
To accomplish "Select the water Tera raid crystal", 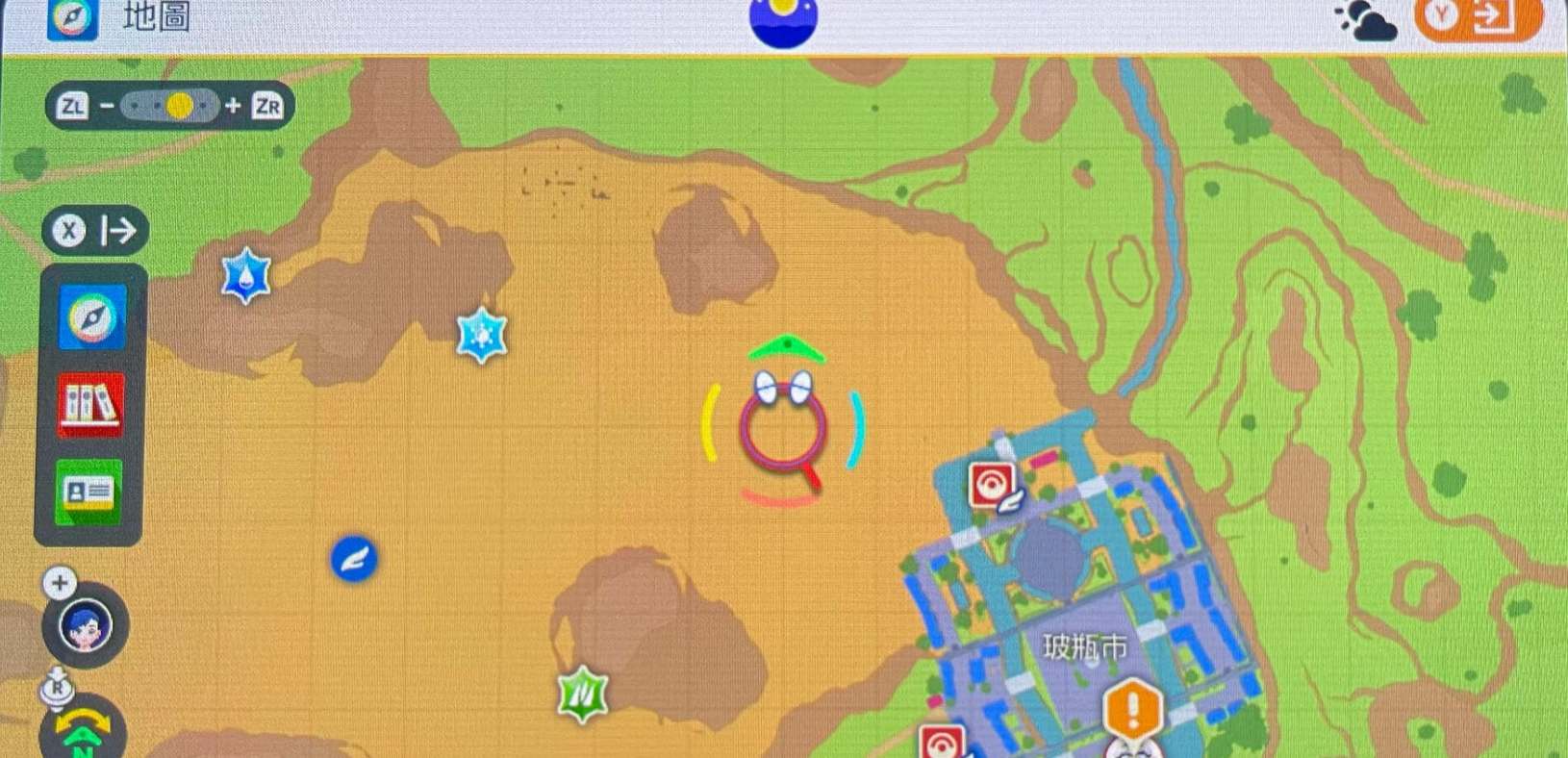I will click(246, 276).
